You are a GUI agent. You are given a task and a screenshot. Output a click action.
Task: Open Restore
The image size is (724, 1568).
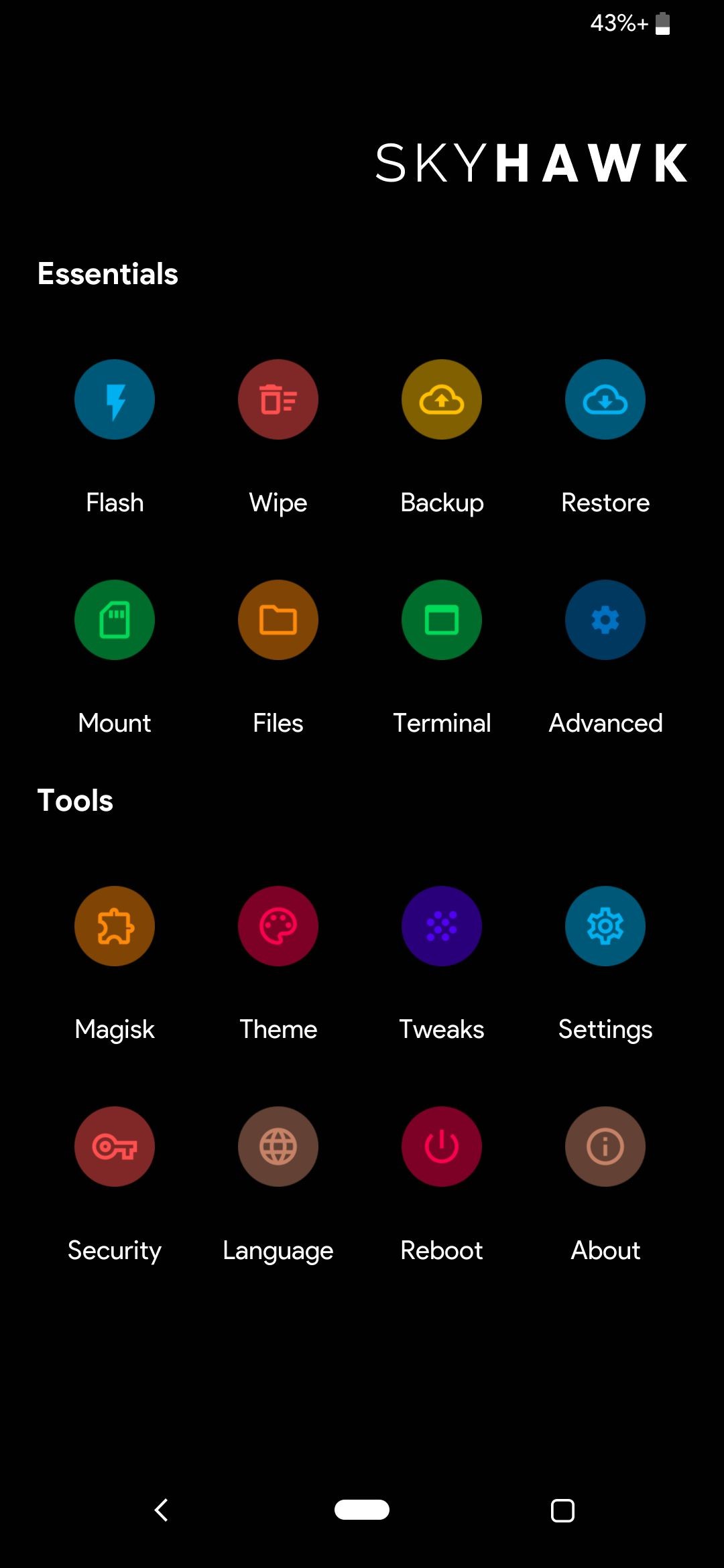click(x=605, y=400)
